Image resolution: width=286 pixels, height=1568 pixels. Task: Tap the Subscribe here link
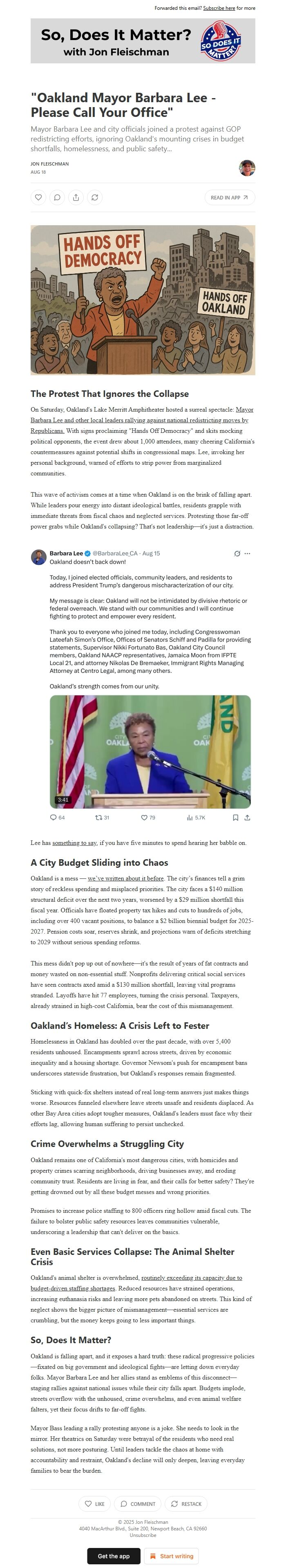pyautogui.click(x=219, y=9)
